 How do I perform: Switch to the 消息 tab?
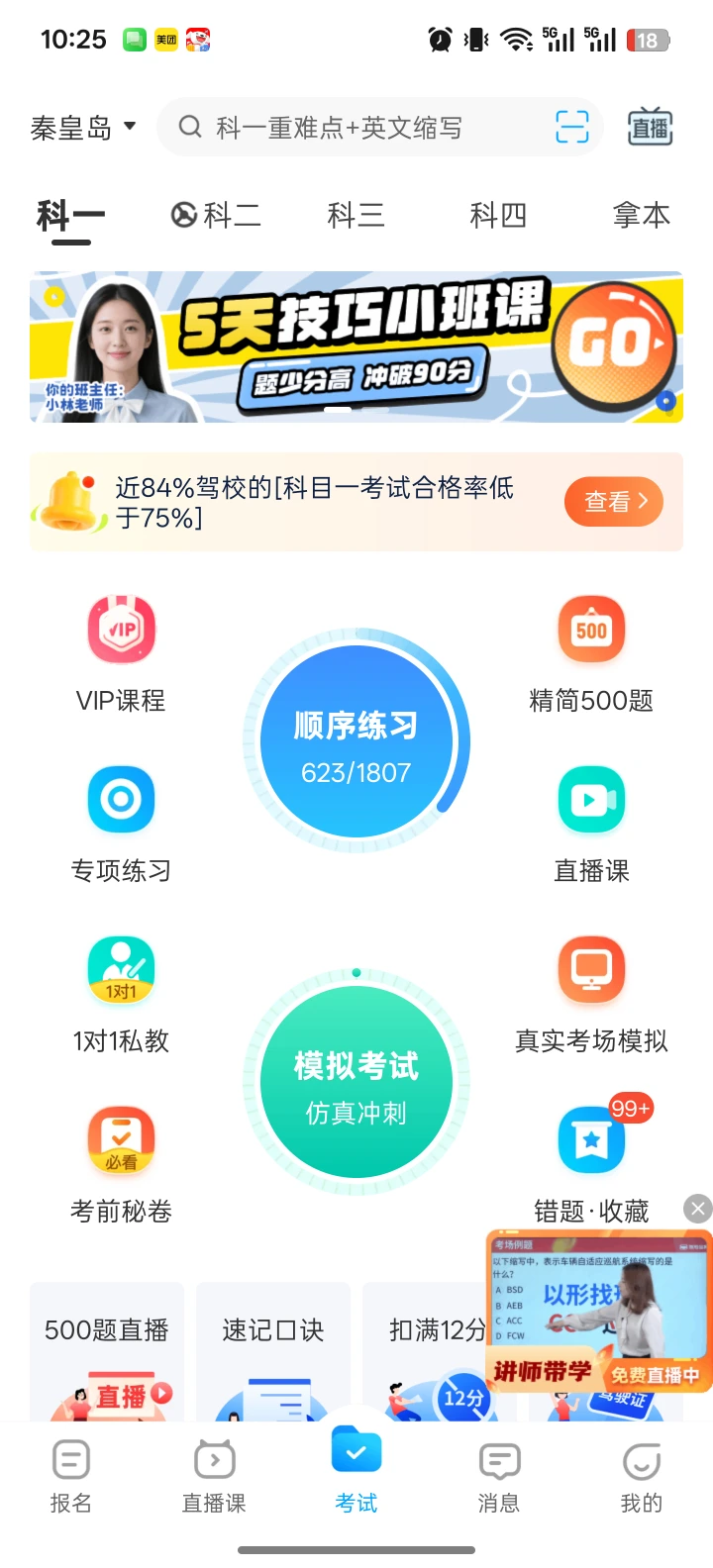point(499,1477)
